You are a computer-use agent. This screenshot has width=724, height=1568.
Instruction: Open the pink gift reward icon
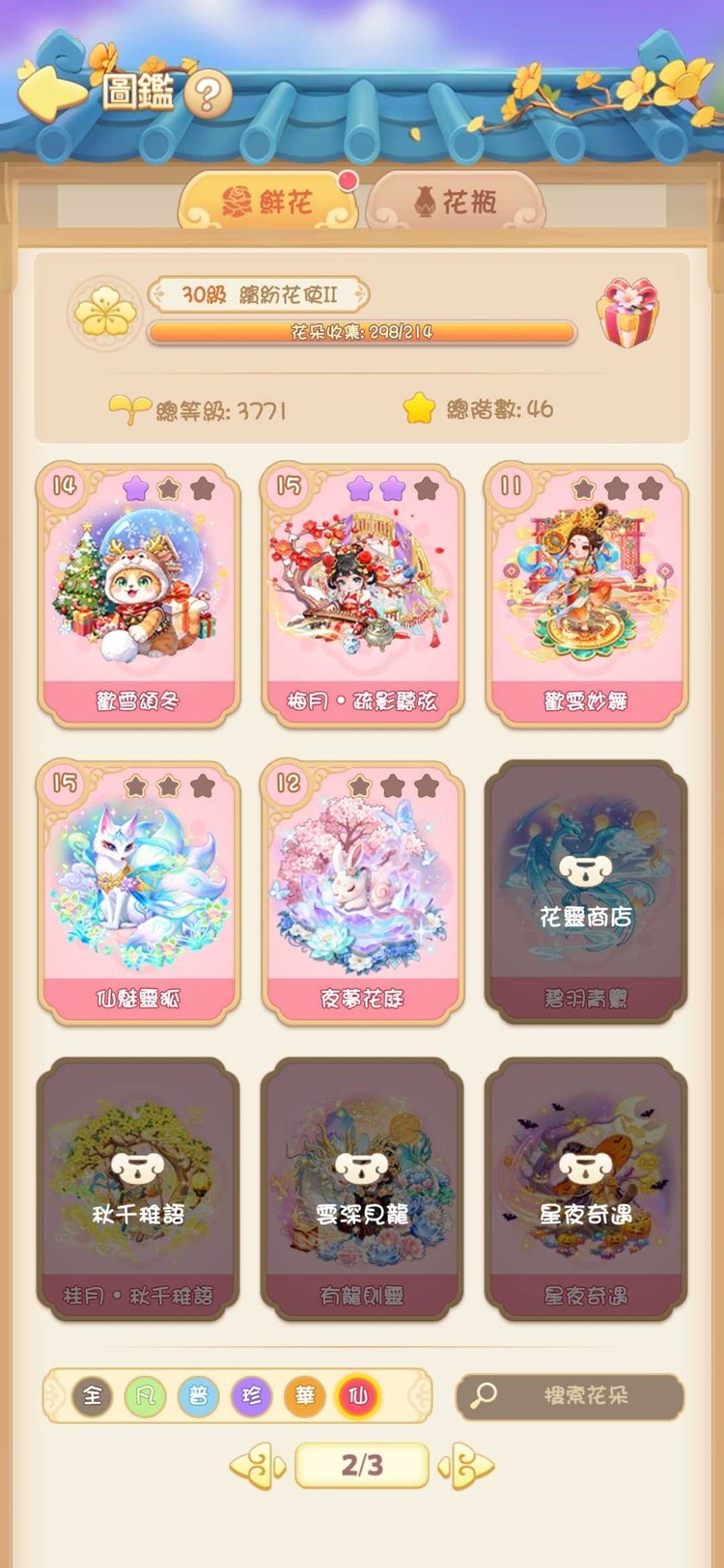click(629, 309)
